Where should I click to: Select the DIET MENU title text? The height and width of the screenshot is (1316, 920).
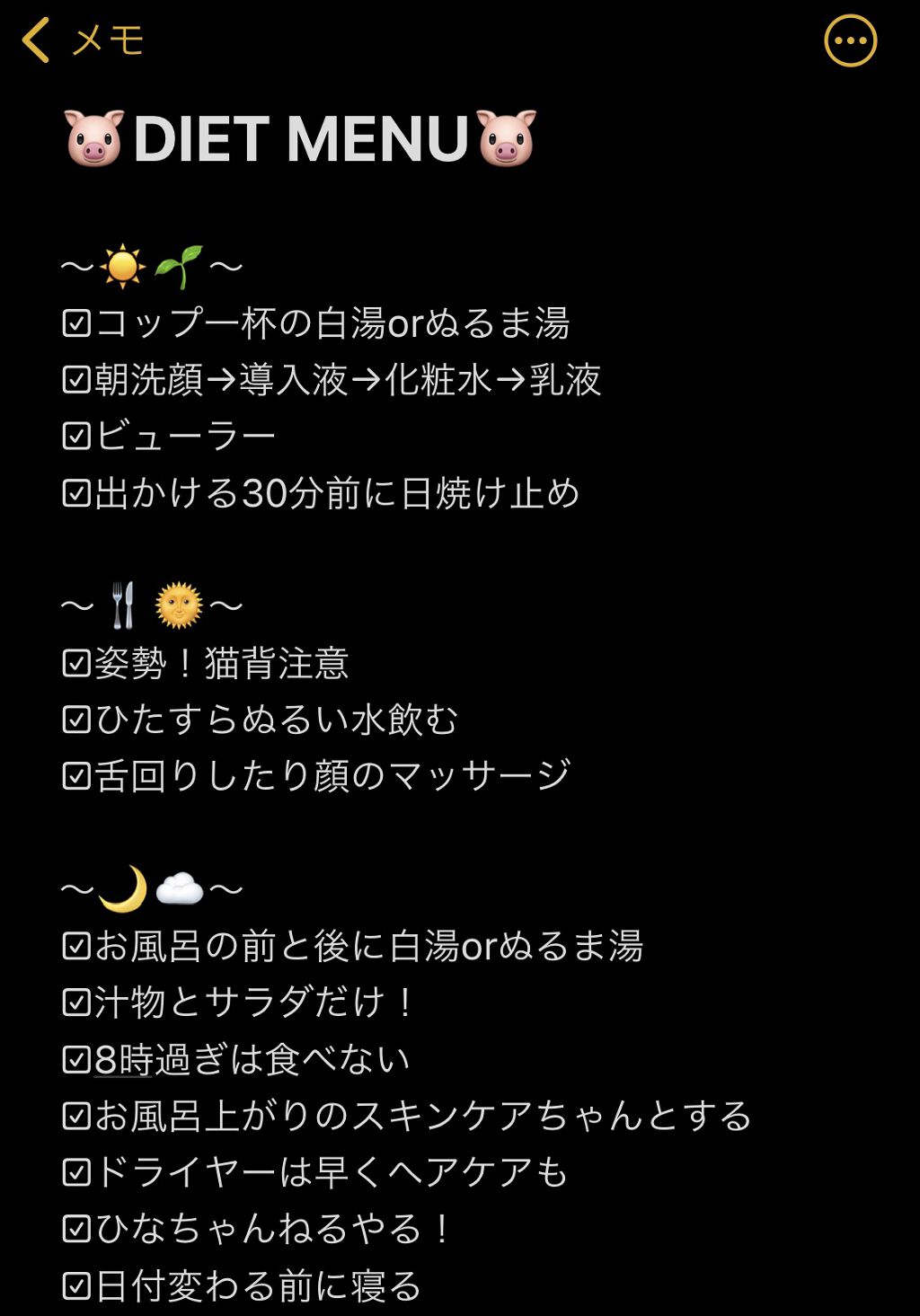(296, 137)
